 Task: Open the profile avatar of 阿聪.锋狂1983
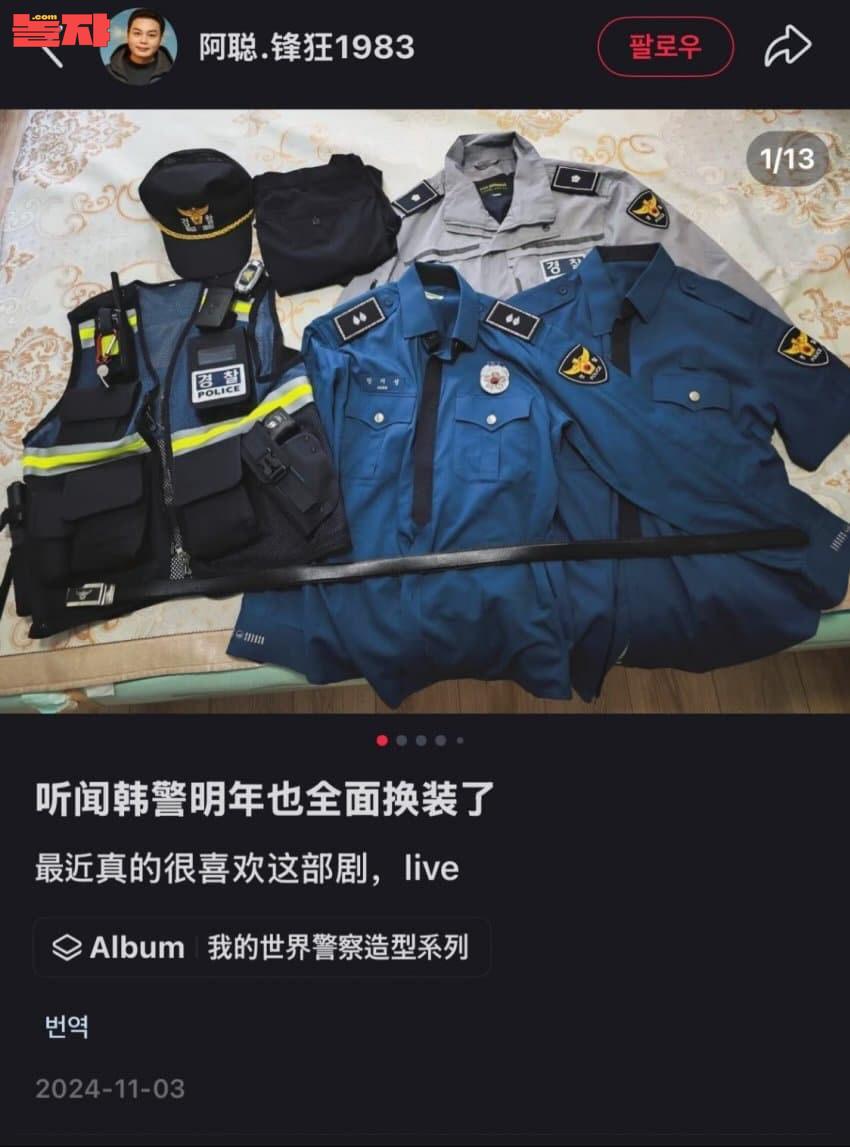point(139,47)
